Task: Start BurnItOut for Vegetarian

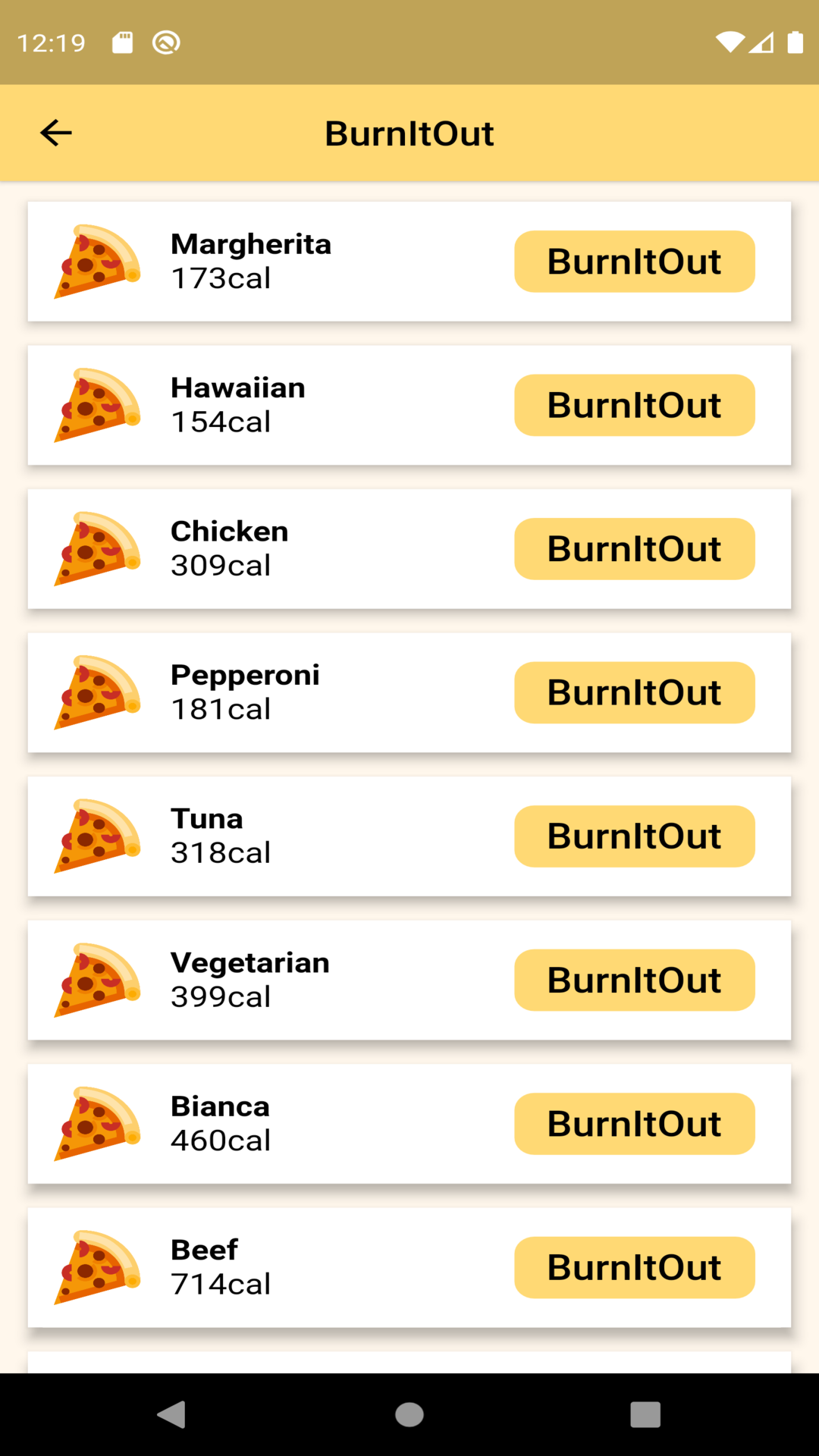Action: click(635, 980)
